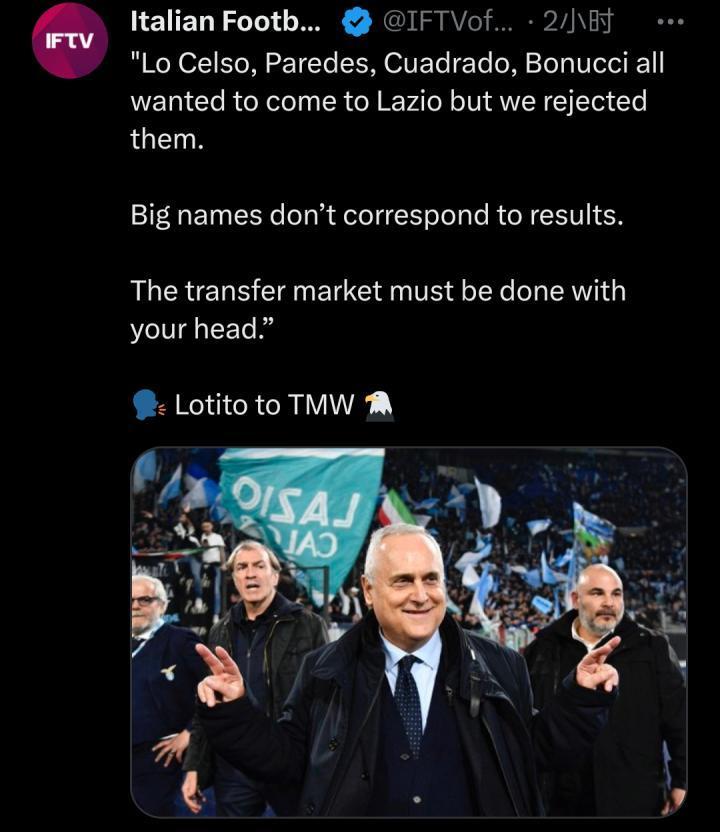720x832 pixels.
Task: Open the tweet's overflow menu
Action: (x=669, y=21)
